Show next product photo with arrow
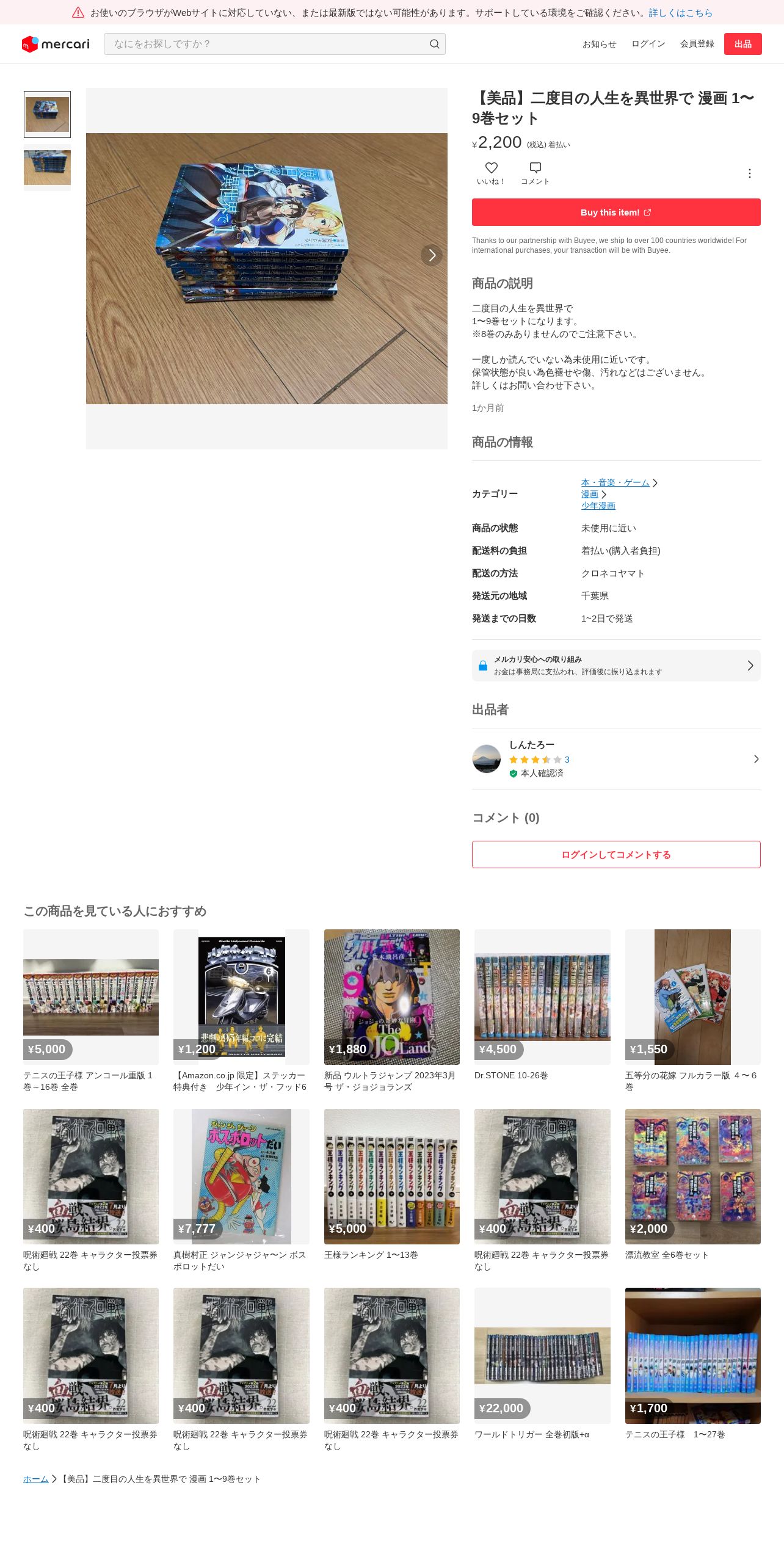The height and width of the screenshot is (1568, 784). (x=432, y=255)
